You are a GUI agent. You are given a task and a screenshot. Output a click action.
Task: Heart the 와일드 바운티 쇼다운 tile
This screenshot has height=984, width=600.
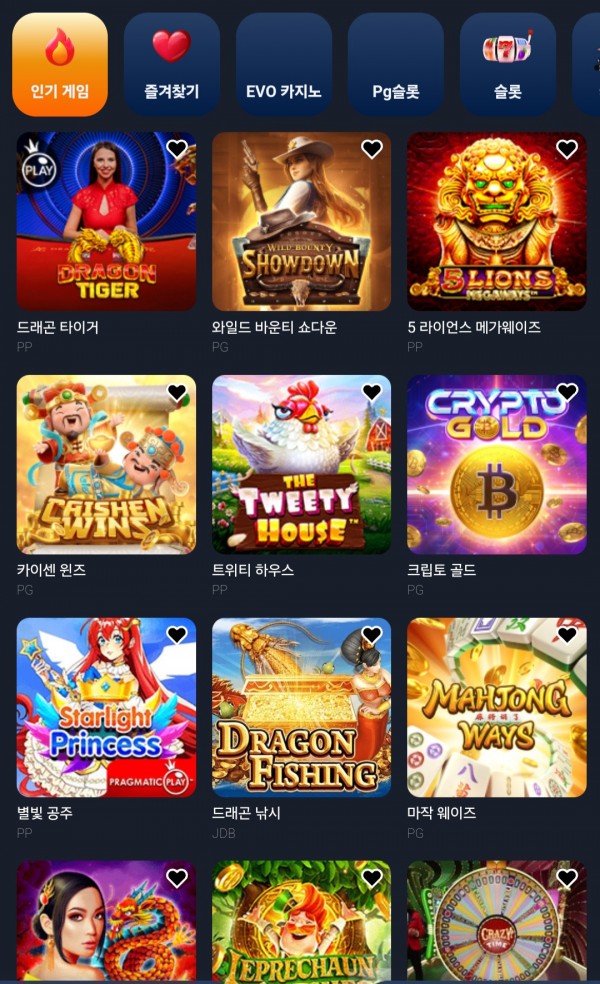pyautogui.click(x=372, y=149)
